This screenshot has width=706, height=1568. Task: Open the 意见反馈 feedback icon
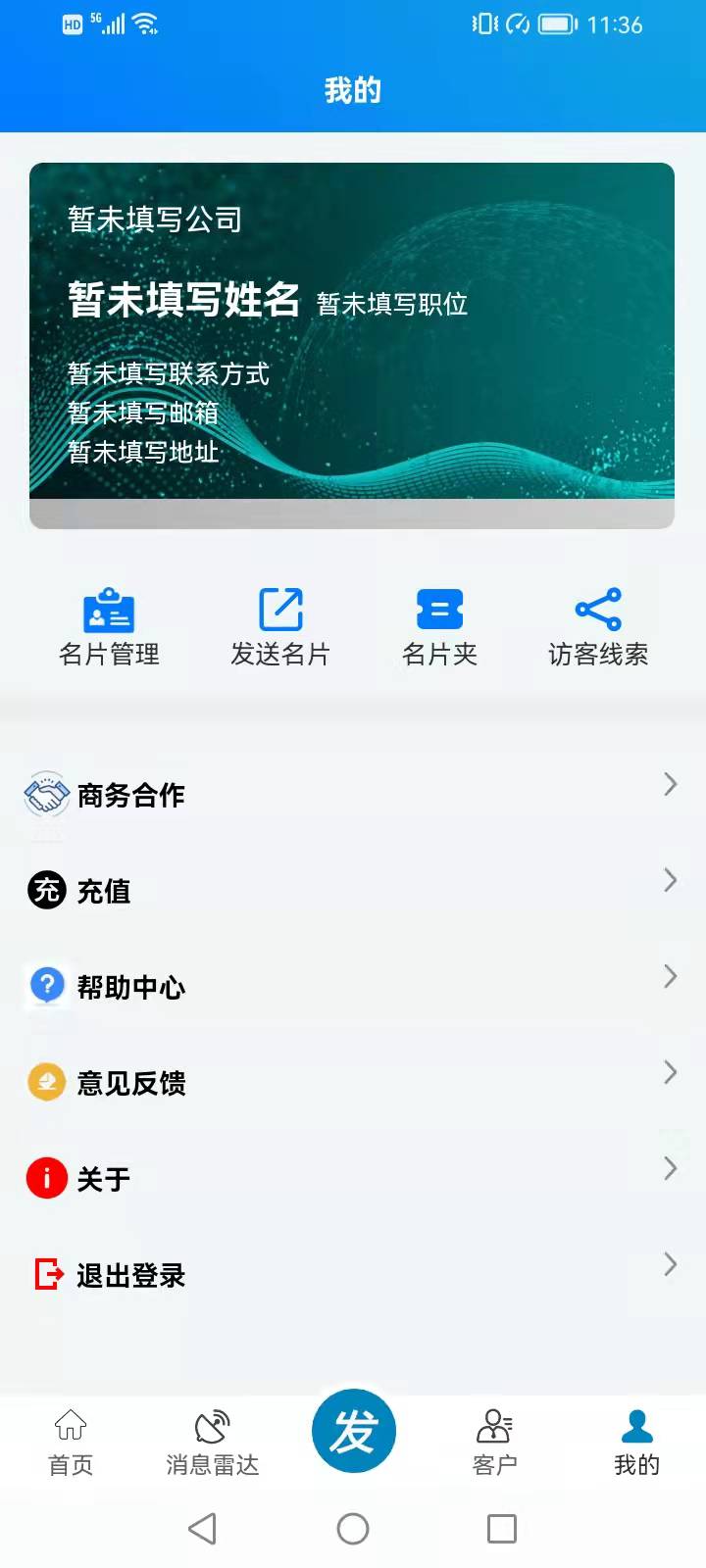point(45,1082)
